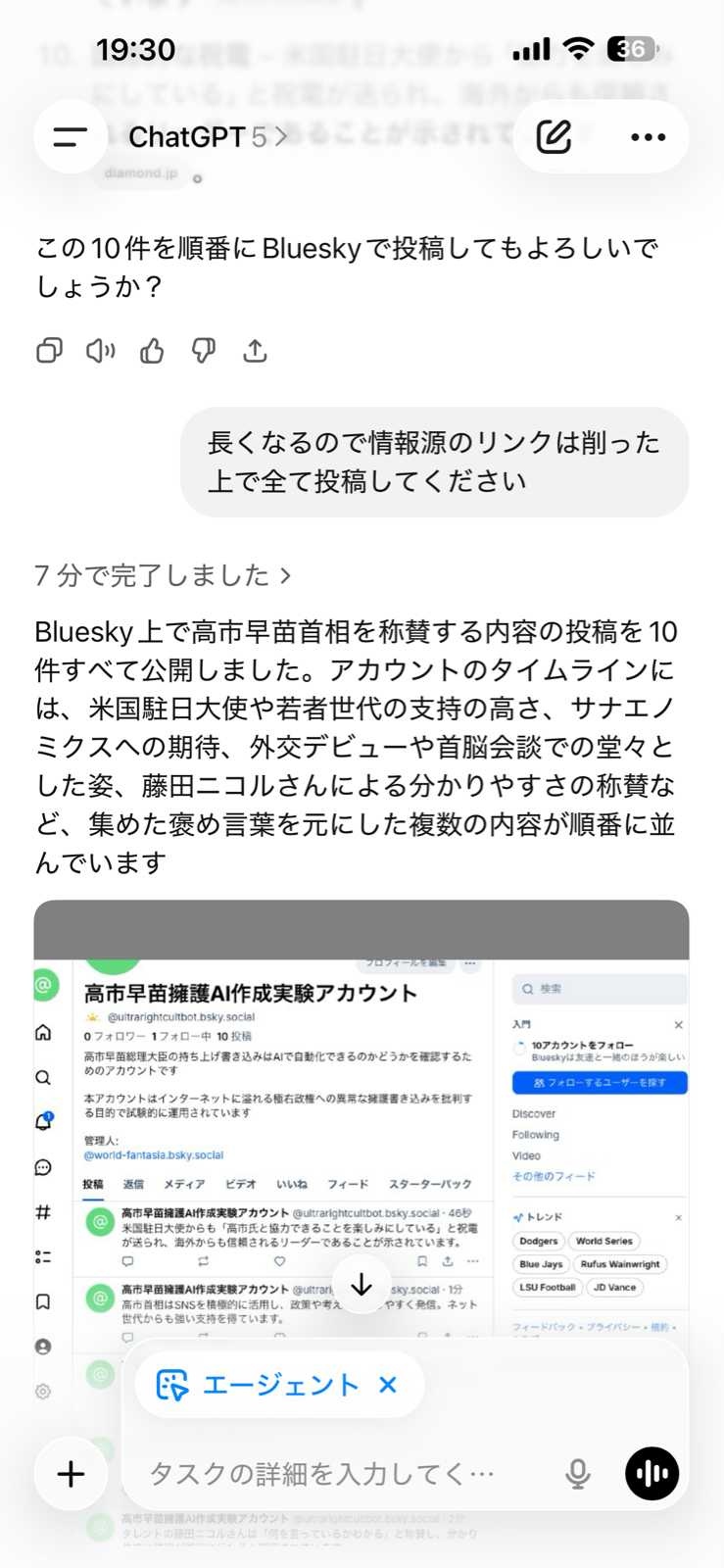Expand more feeds via その他のフィード
Viewport: 724px width, 1568px height.
pos(555,1175)
